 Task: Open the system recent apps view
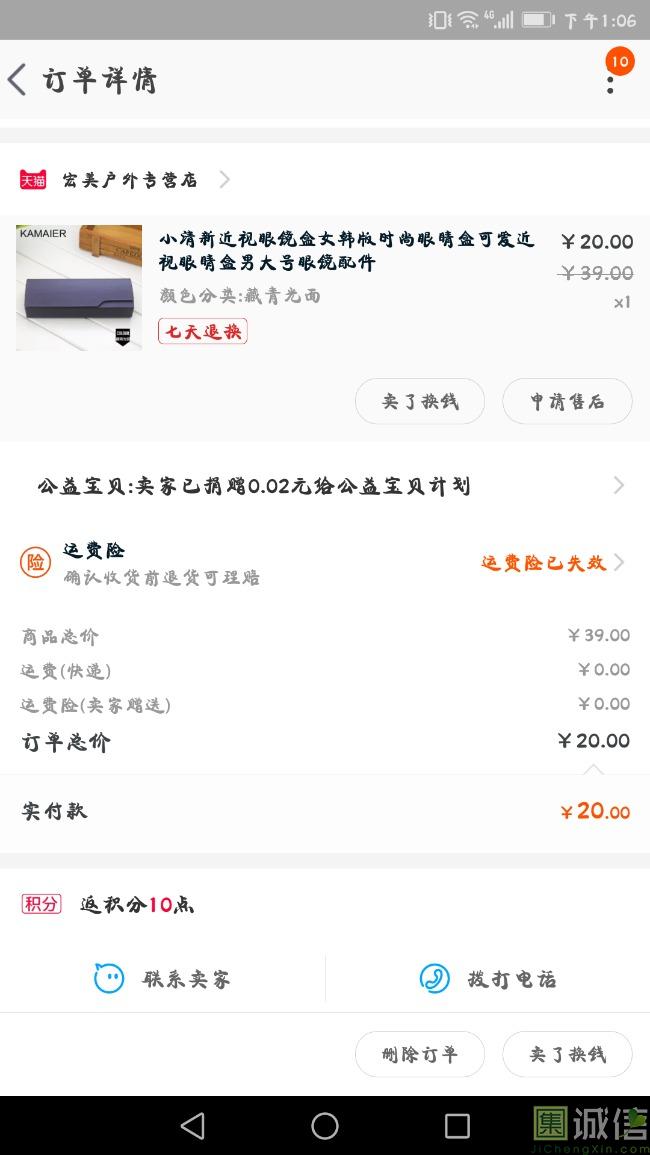coord(457,1126)
